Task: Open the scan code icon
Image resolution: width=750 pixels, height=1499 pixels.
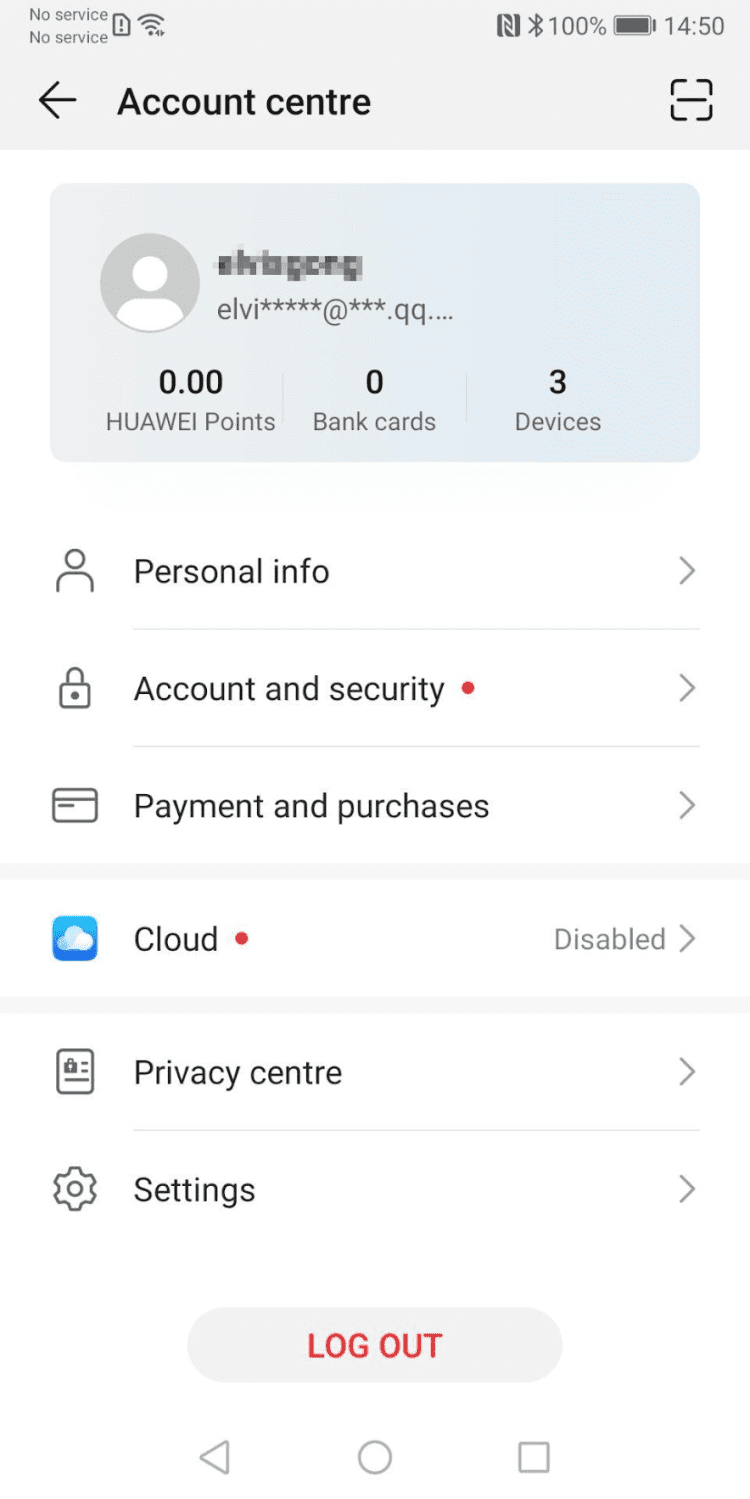Action: (x=691, y=101)
